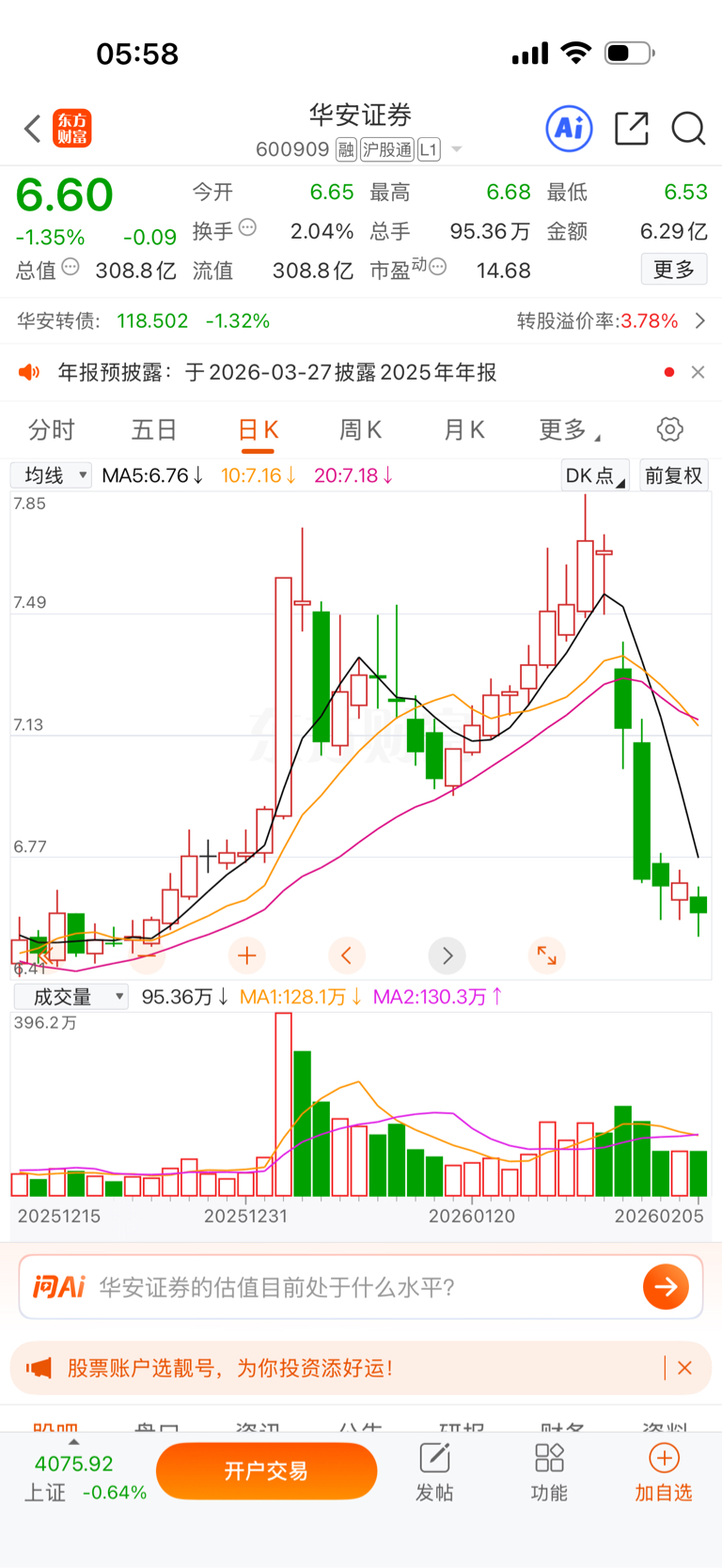Switch to 五日 chart tab
This screenshot has width=722, height=1568.
154,430
